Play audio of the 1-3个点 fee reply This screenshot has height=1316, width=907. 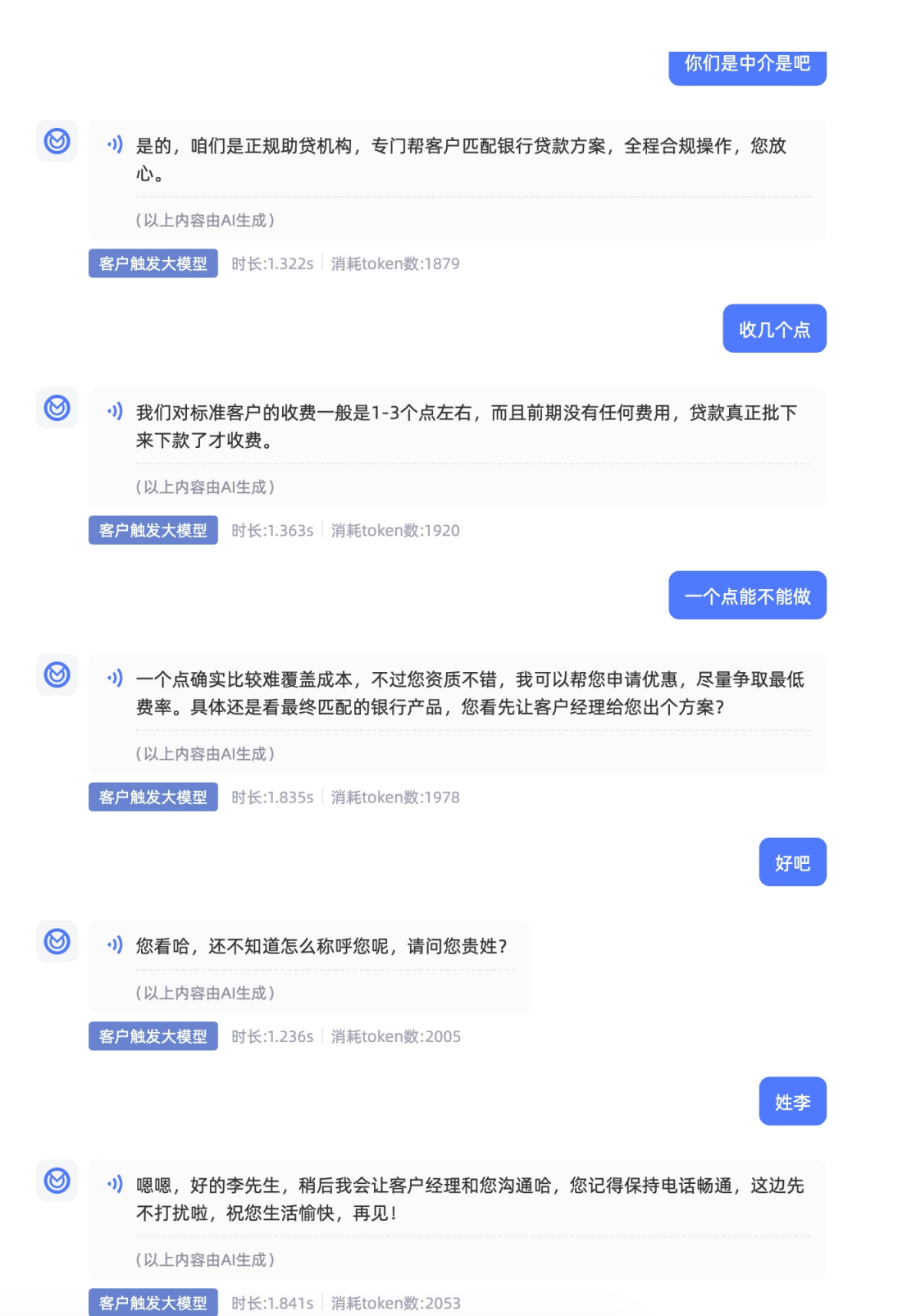click(115, 412)
